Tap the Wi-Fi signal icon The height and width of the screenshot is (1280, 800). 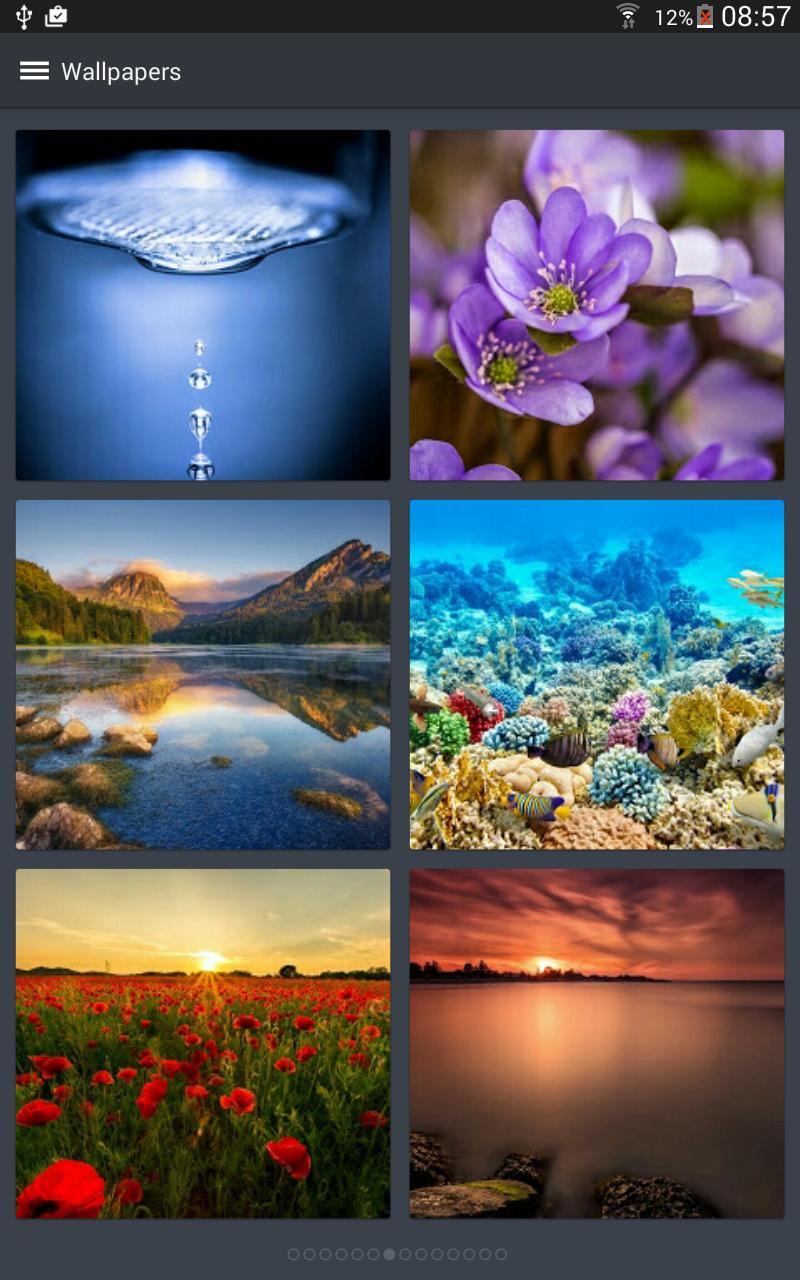click(626, 11)
